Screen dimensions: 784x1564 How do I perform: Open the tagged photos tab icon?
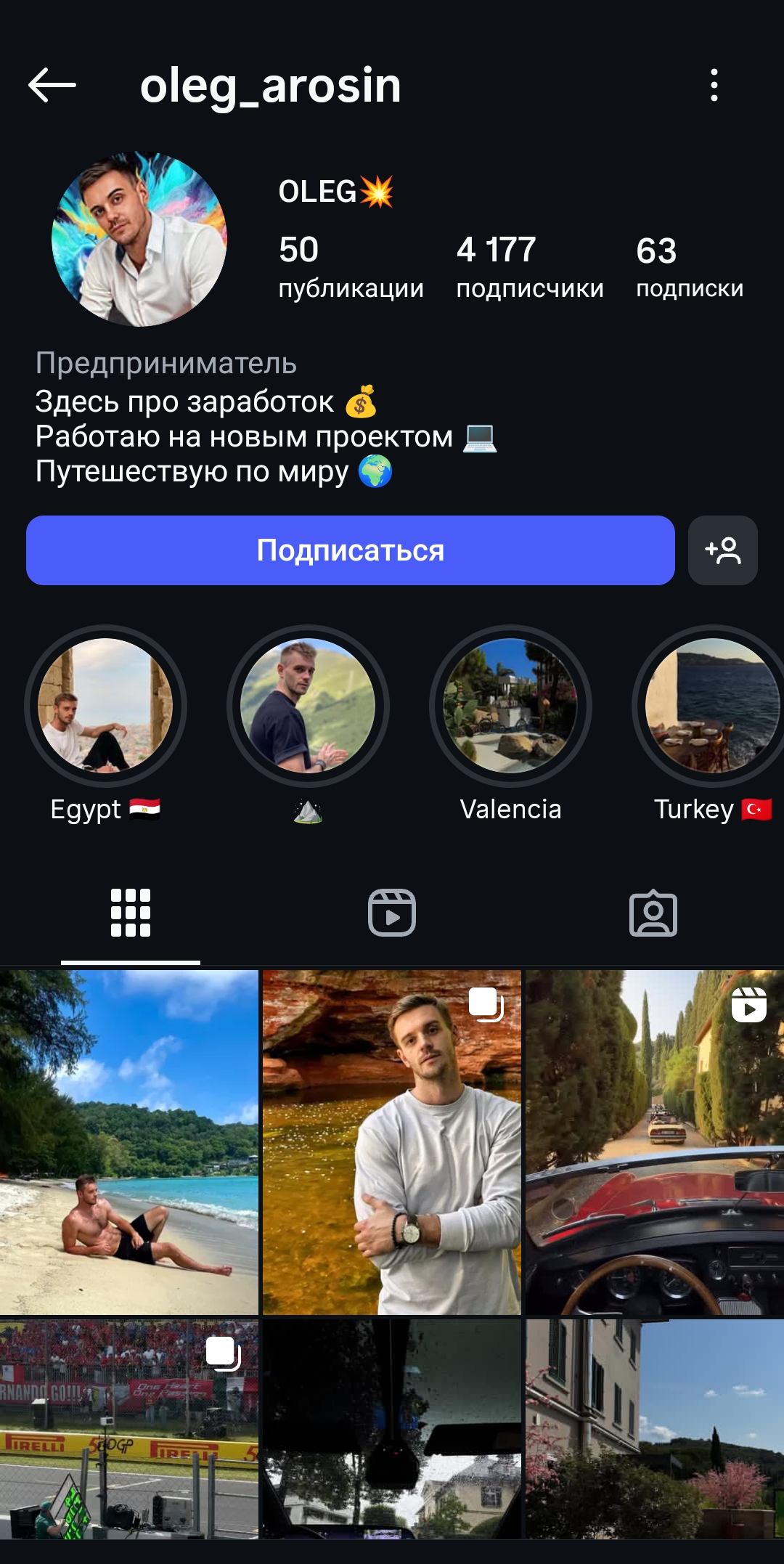click(653, 913)
